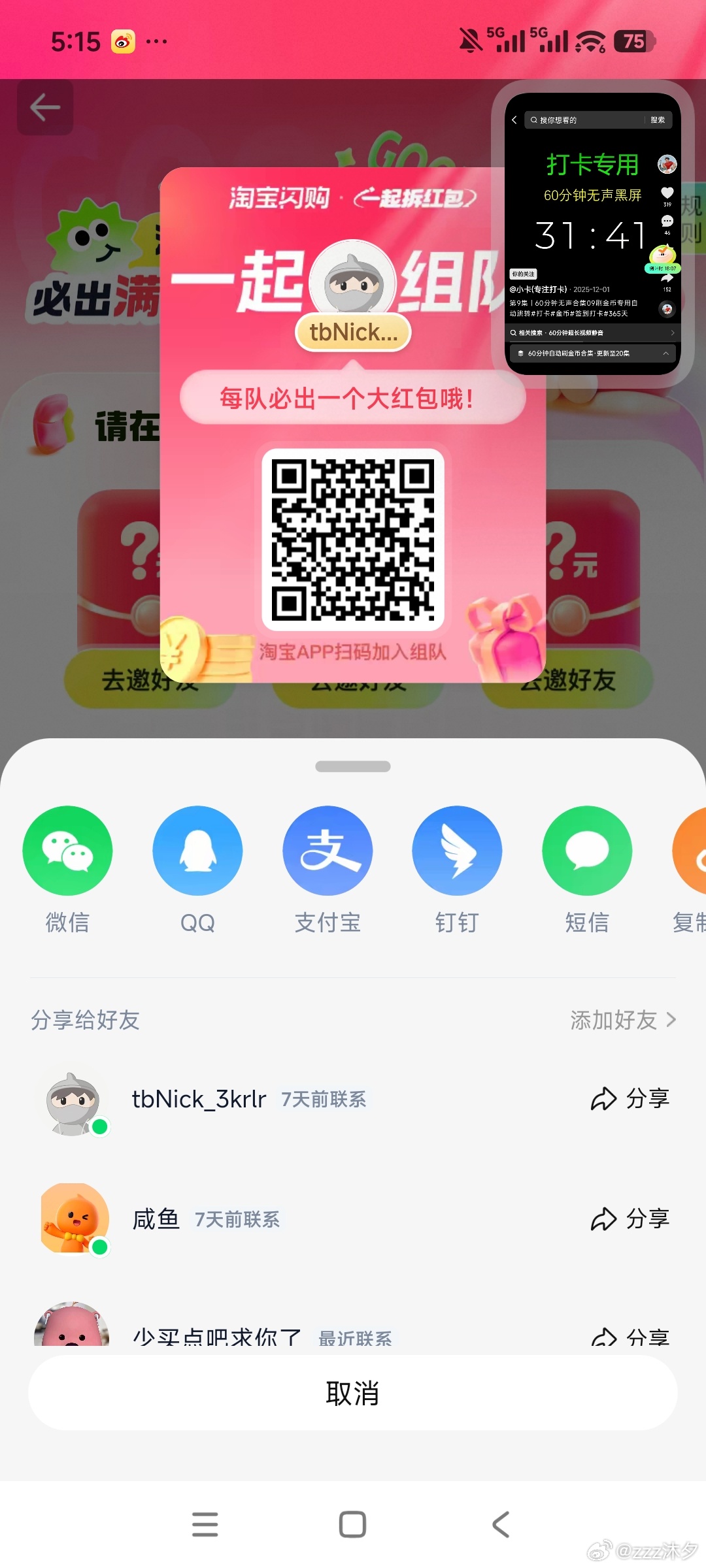
Task: Tap 取消 to cancel sharing
Action: pos(352,1393)
